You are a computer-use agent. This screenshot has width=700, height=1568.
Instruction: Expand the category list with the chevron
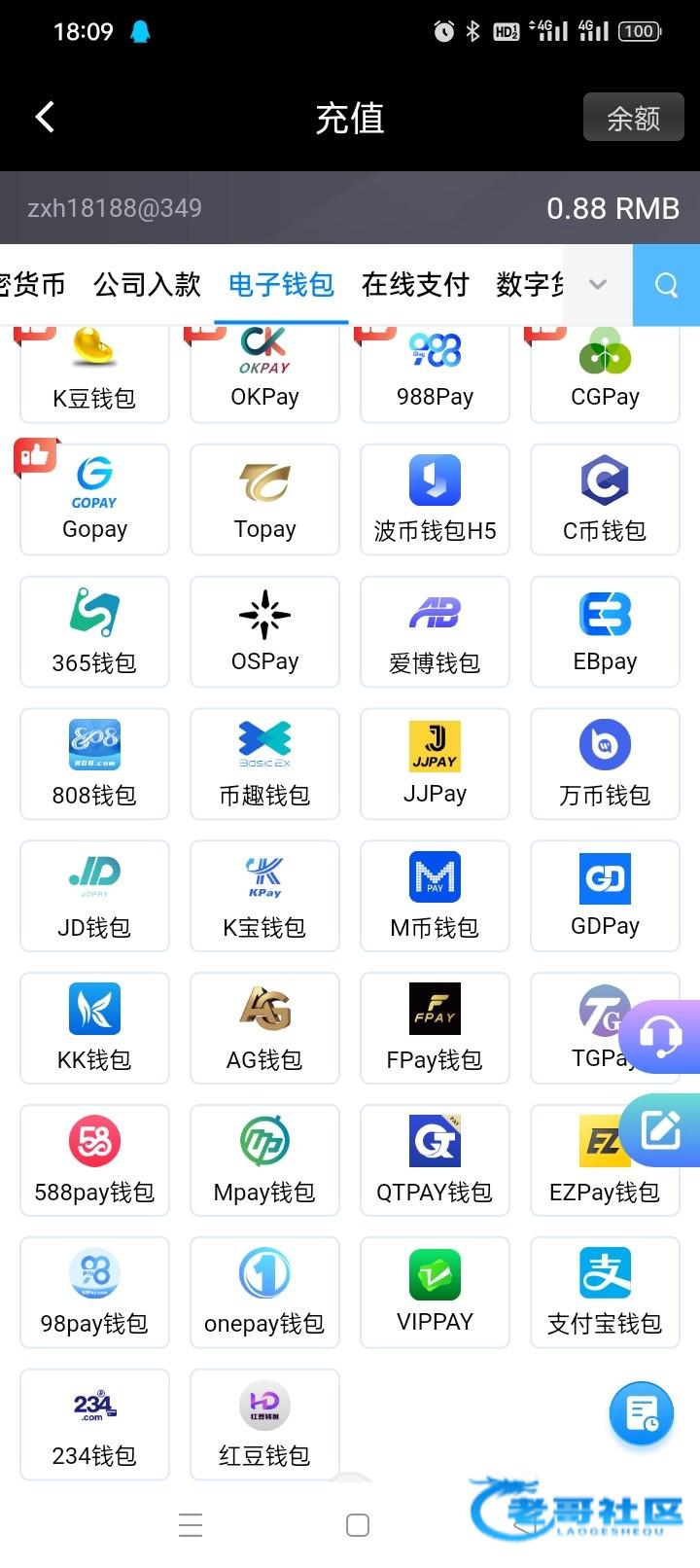pos(598,285)
